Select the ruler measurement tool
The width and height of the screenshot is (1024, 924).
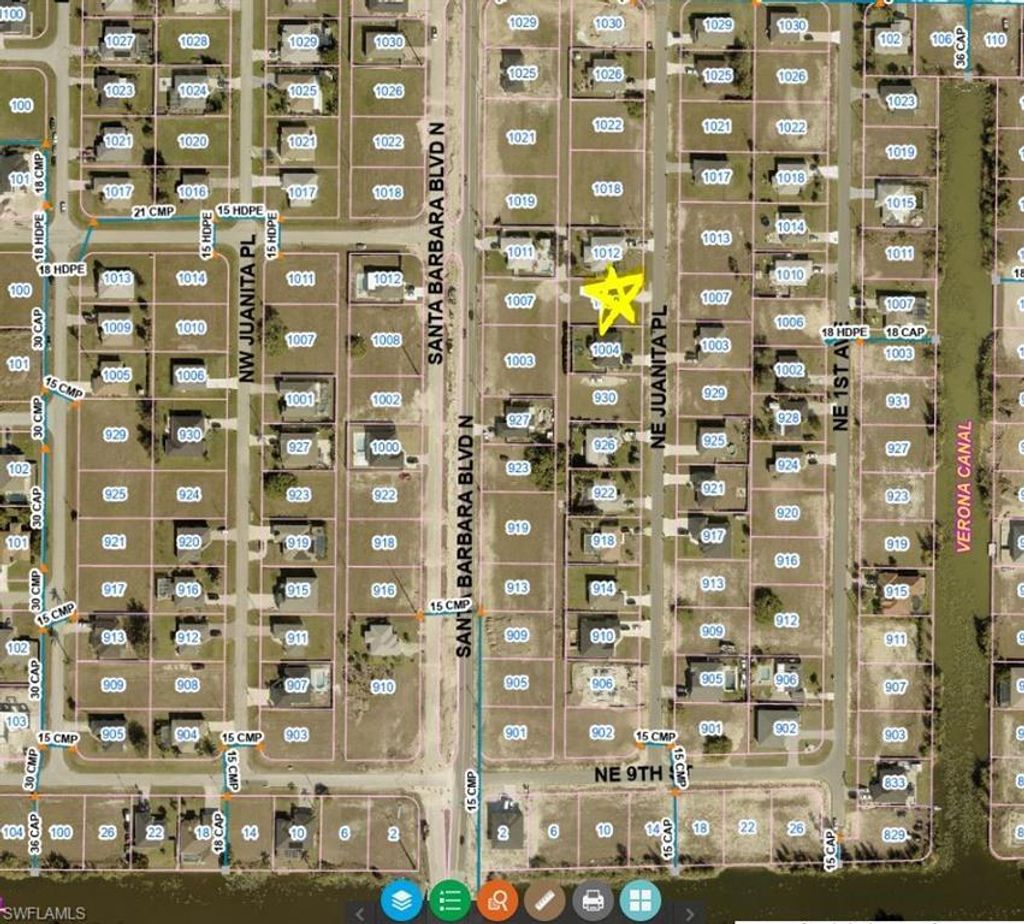pyautogui.click(x=545, y=900)
